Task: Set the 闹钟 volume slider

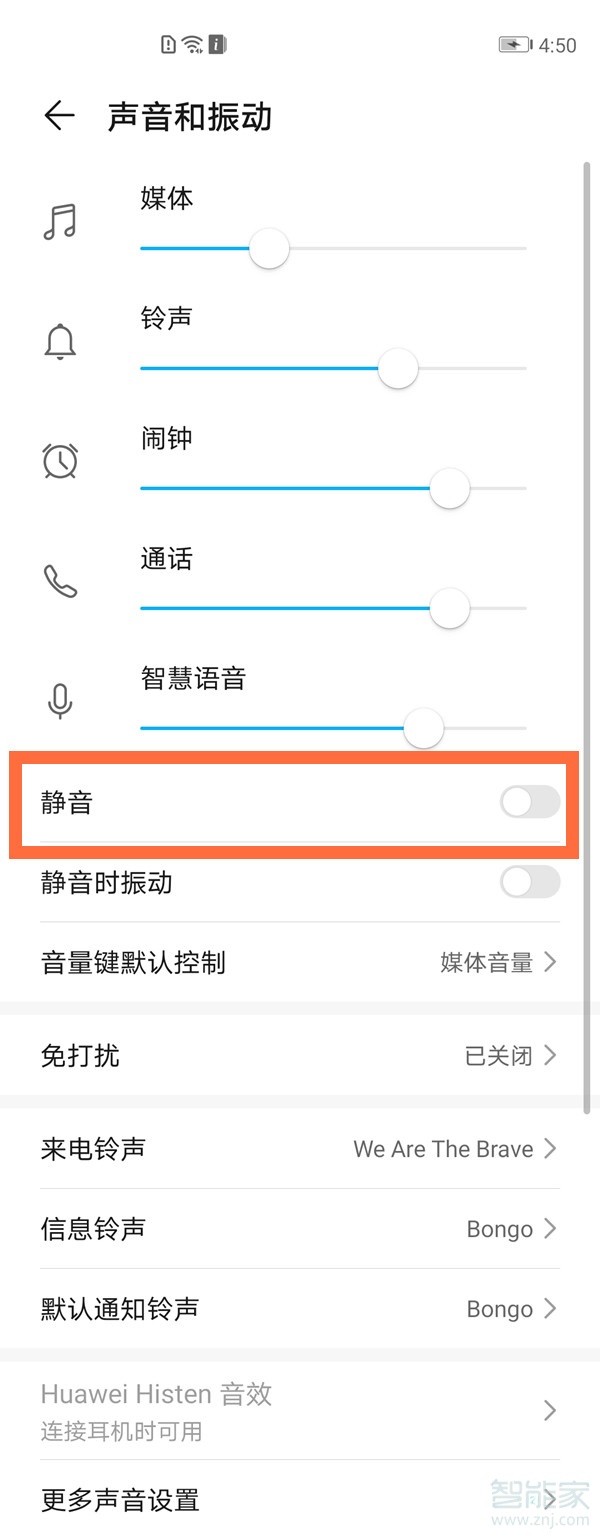Action: pos(449,488)
